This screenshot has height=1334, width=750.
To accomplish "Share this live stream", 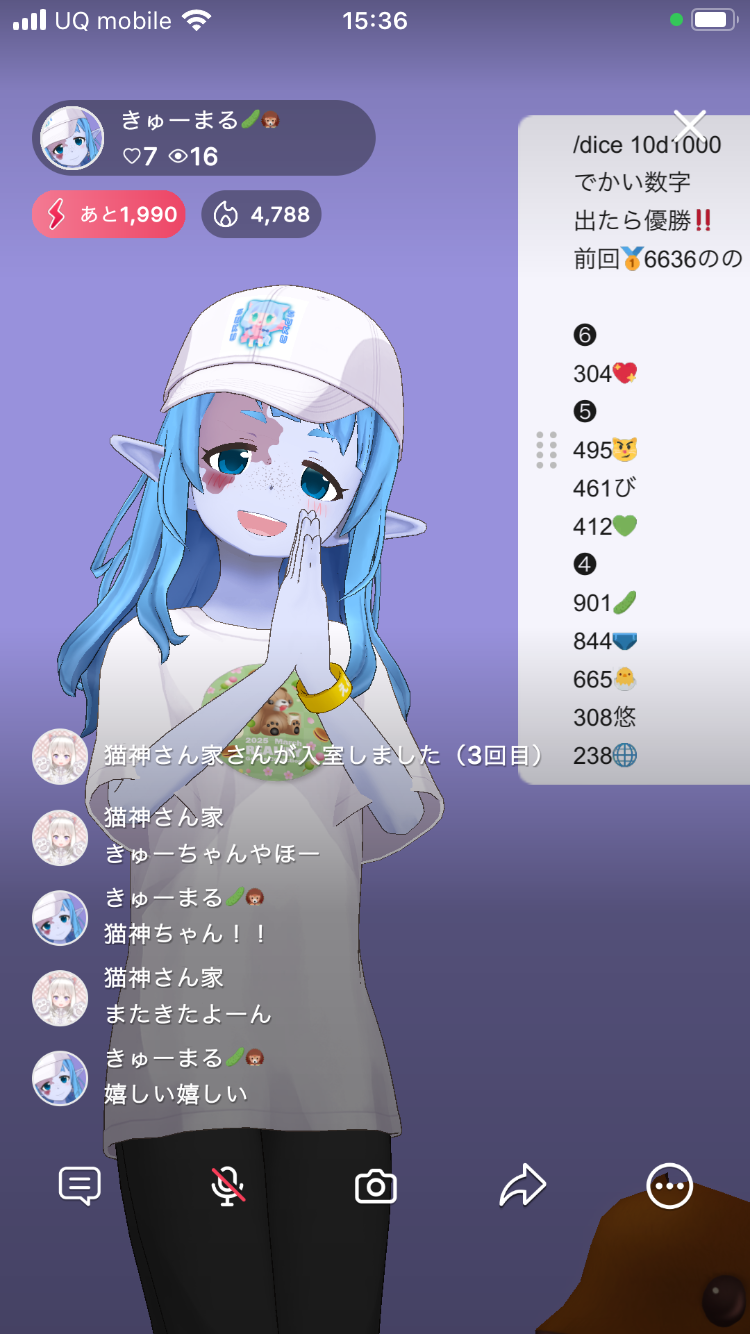I will click(x=523, y=1187).
